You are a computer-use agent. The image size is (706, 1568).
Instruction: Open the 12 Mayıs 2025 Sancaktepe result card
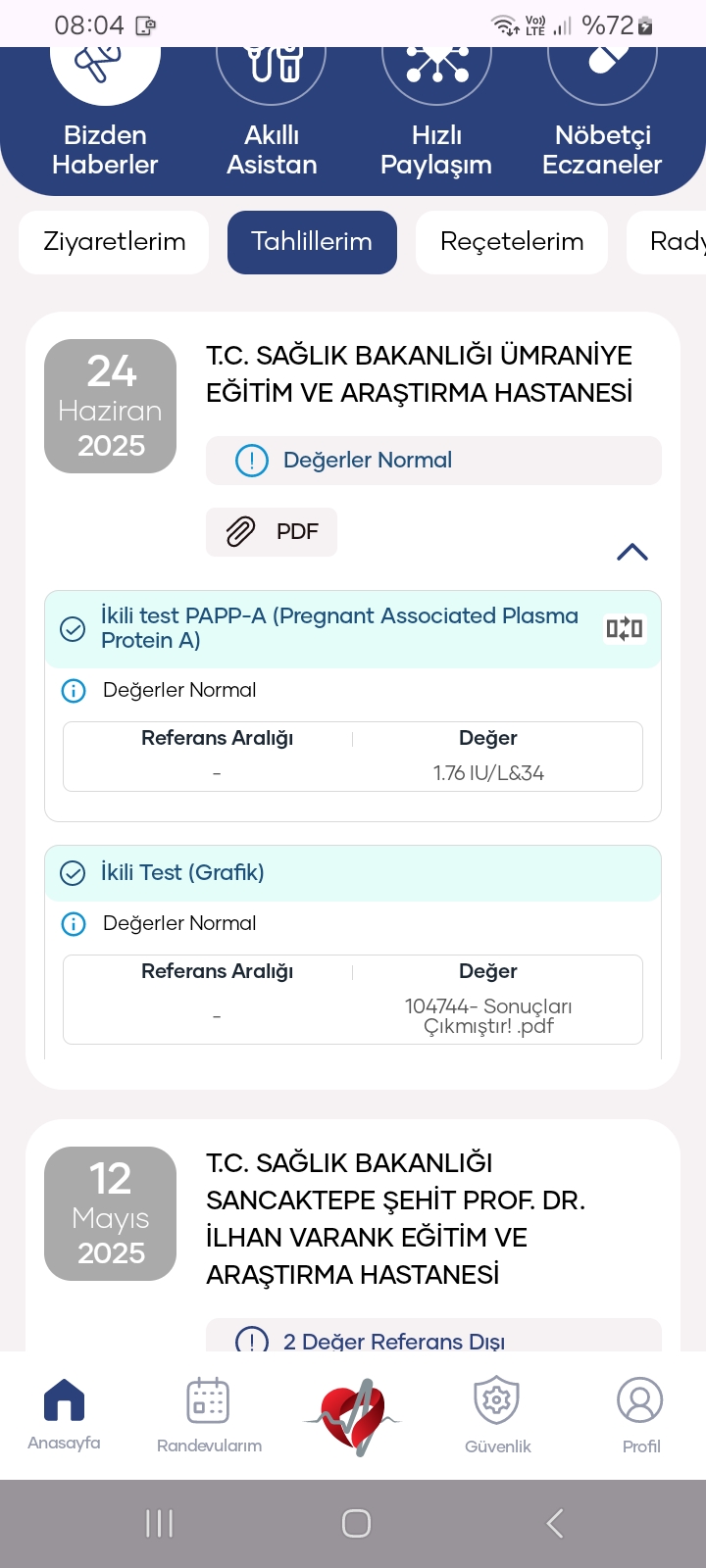(x=396, y=1218)
